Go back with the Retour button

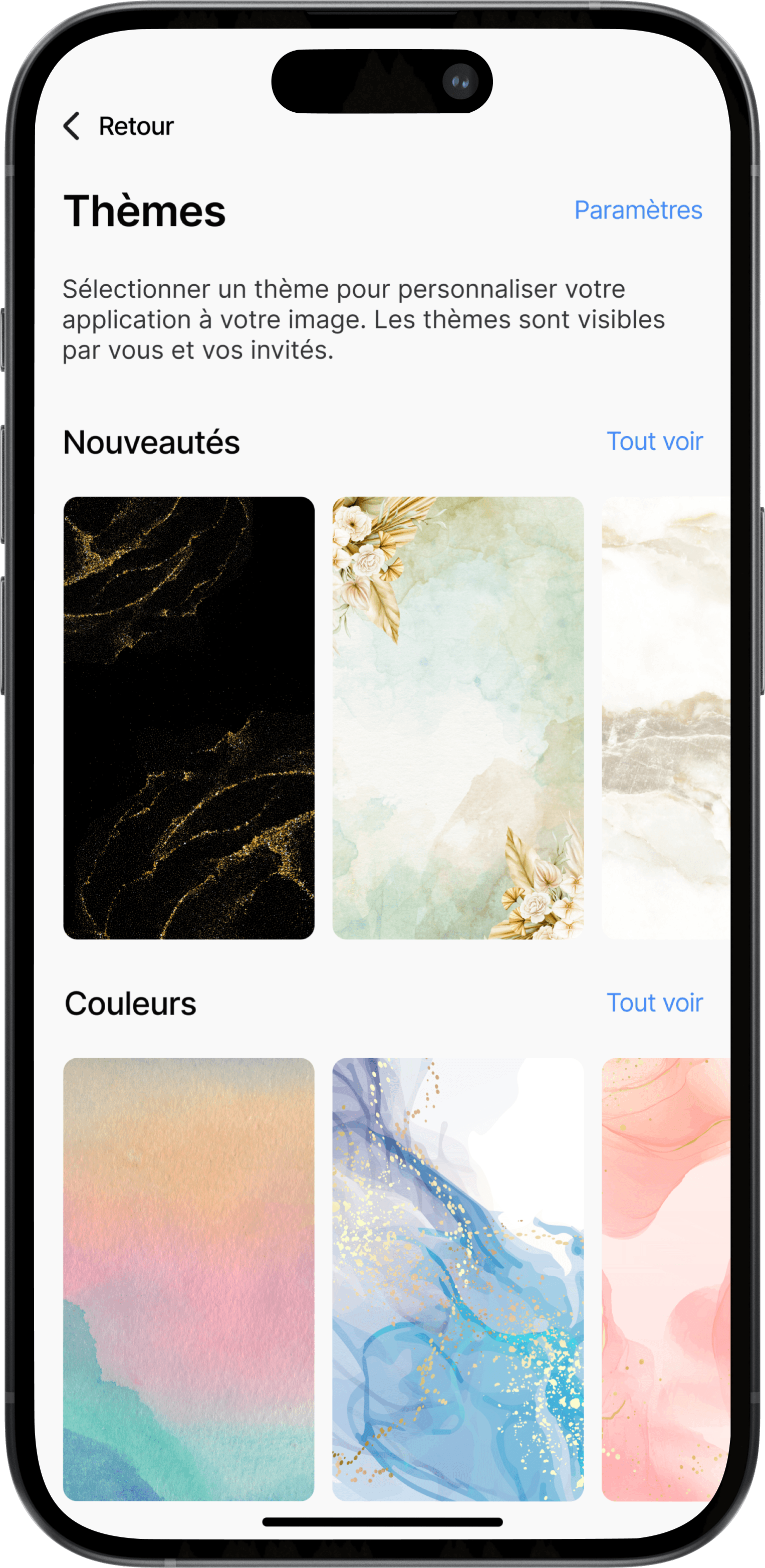[119, 127]
